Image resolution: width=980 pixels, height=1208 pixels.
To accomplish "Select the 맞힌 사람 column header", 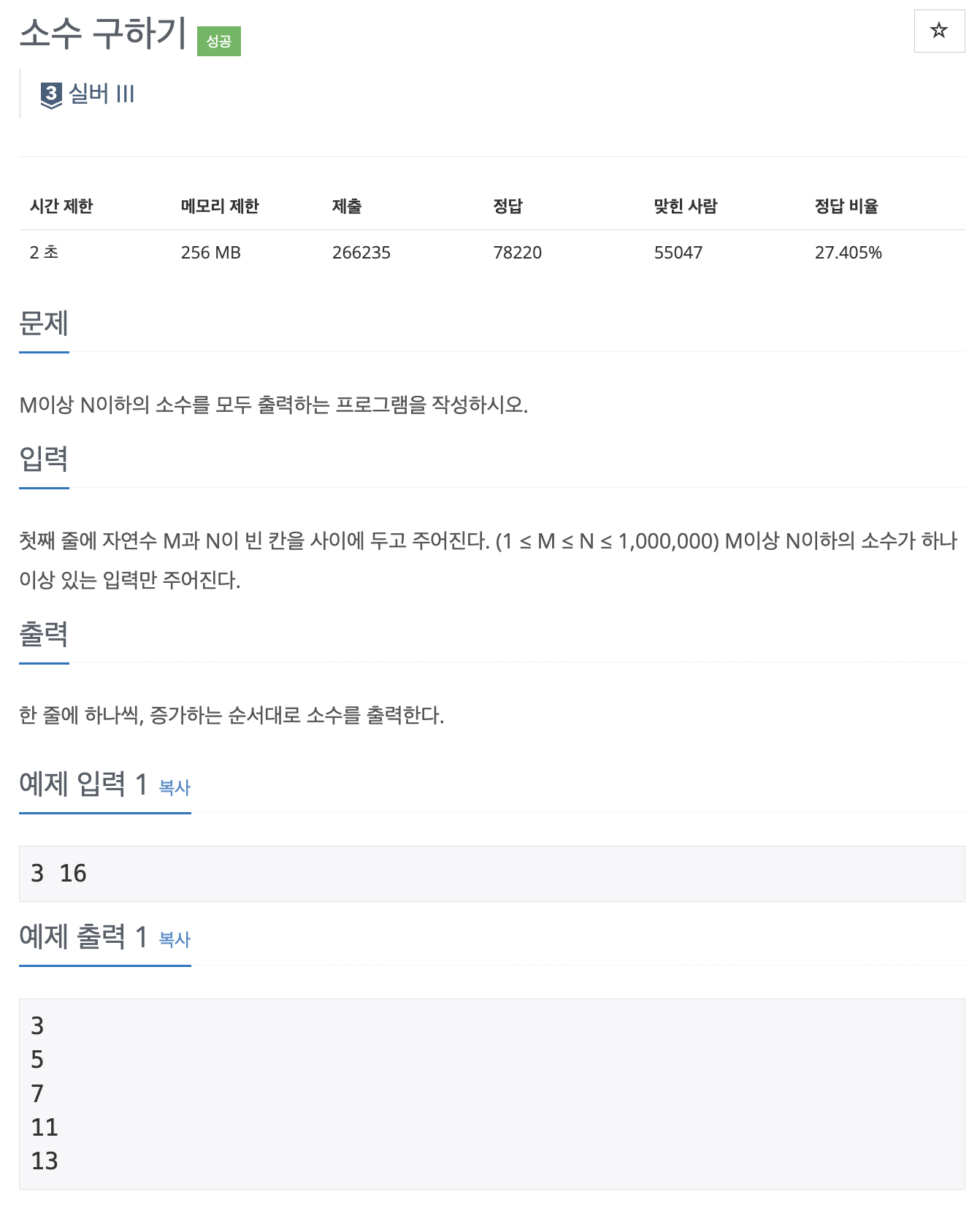I will (x=686, y=206).
